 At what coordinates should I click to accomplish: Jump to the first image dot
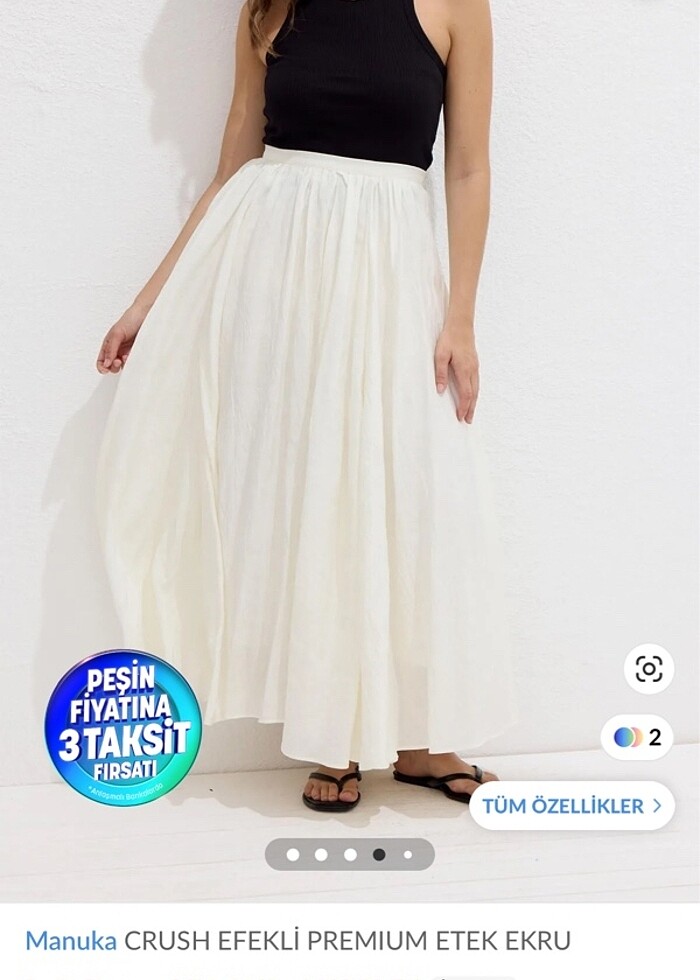293,854
